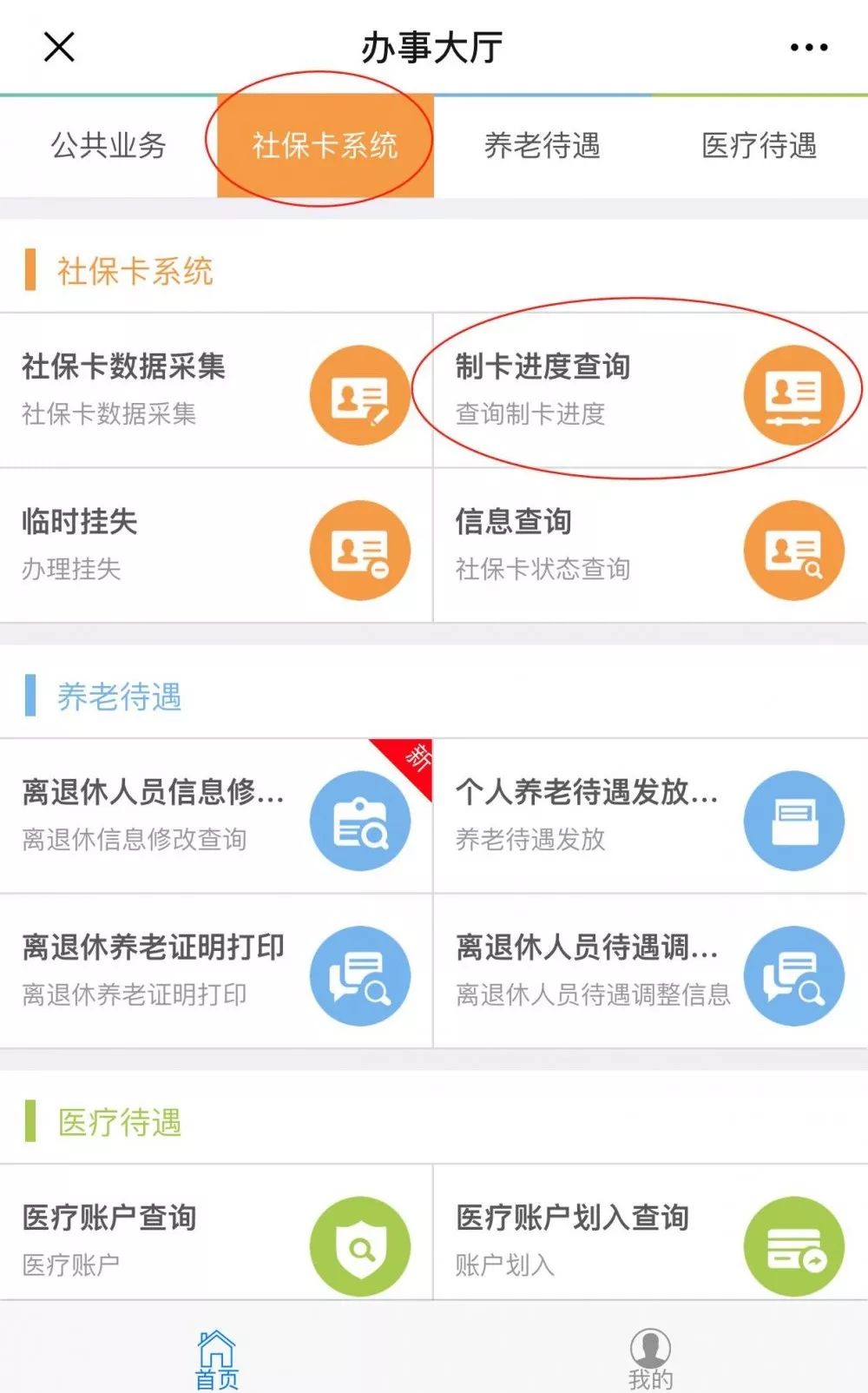Open 制卡进度查询 to check card progress

(649, 391)
